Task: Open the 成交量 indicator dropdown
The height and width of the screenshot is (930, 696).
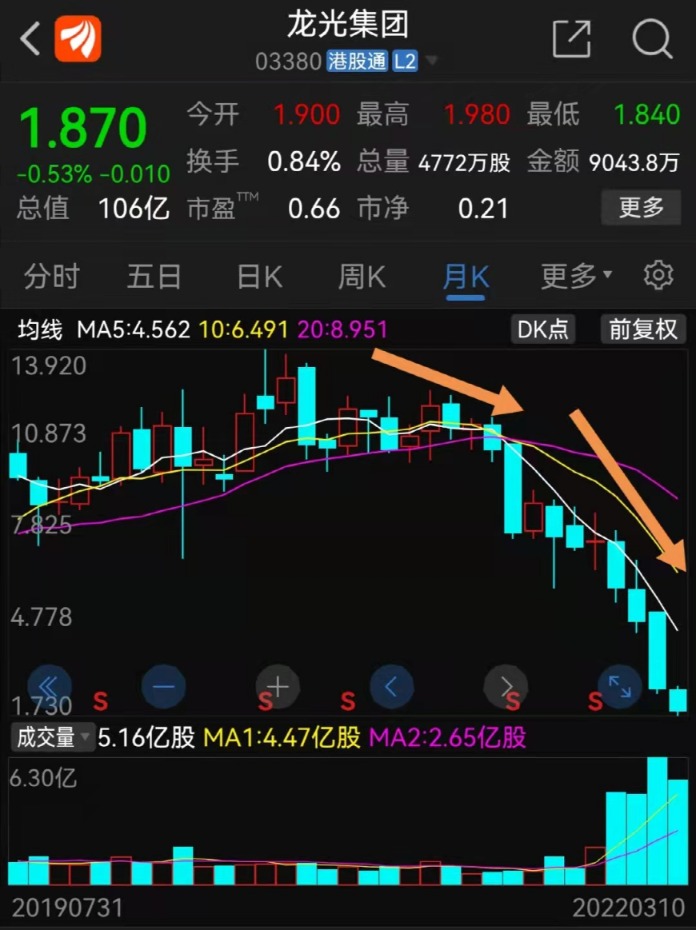Action: [53, 738]
